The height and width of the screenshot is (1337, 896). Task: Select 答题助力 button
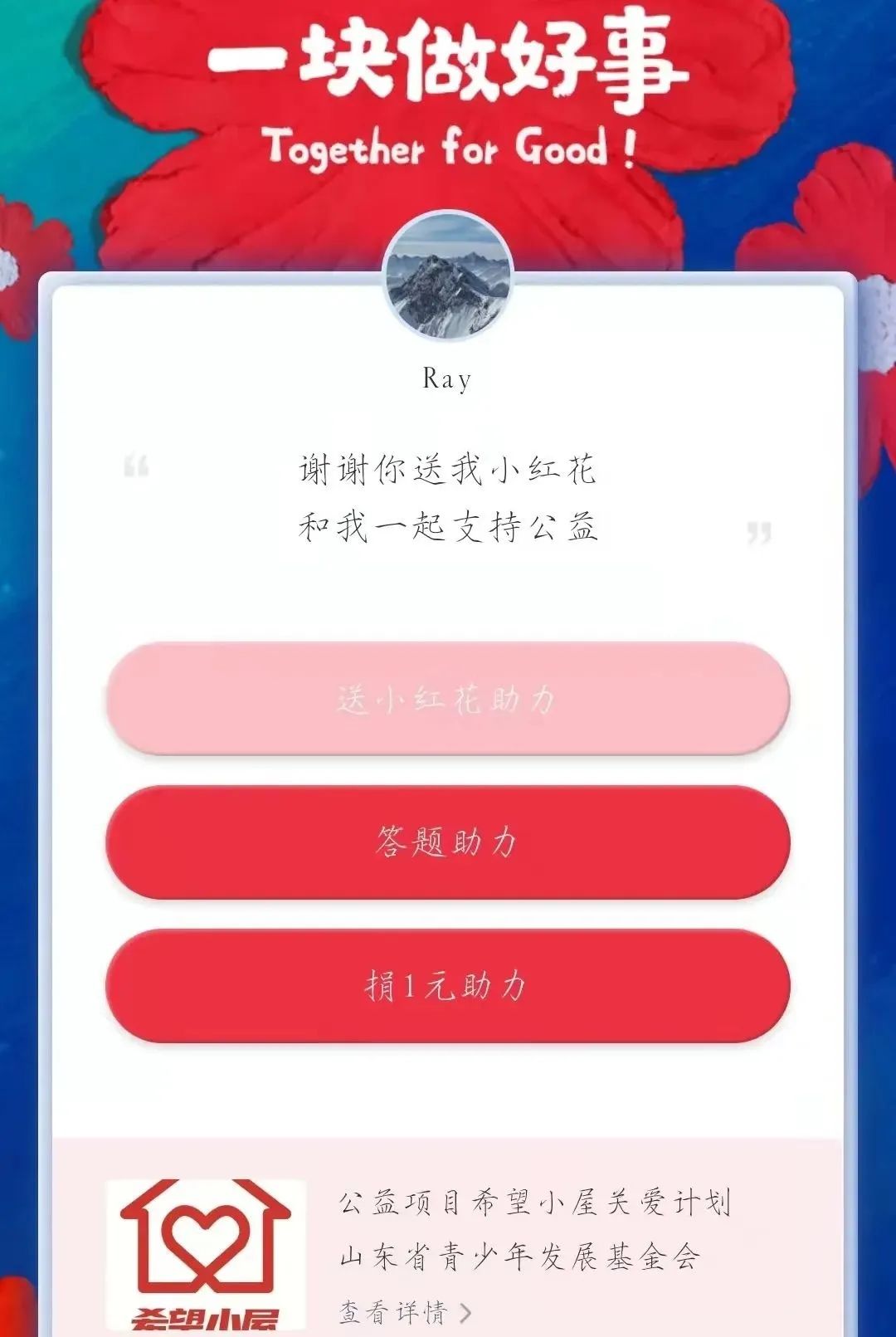pyautogui.click(x=447, y=842)
